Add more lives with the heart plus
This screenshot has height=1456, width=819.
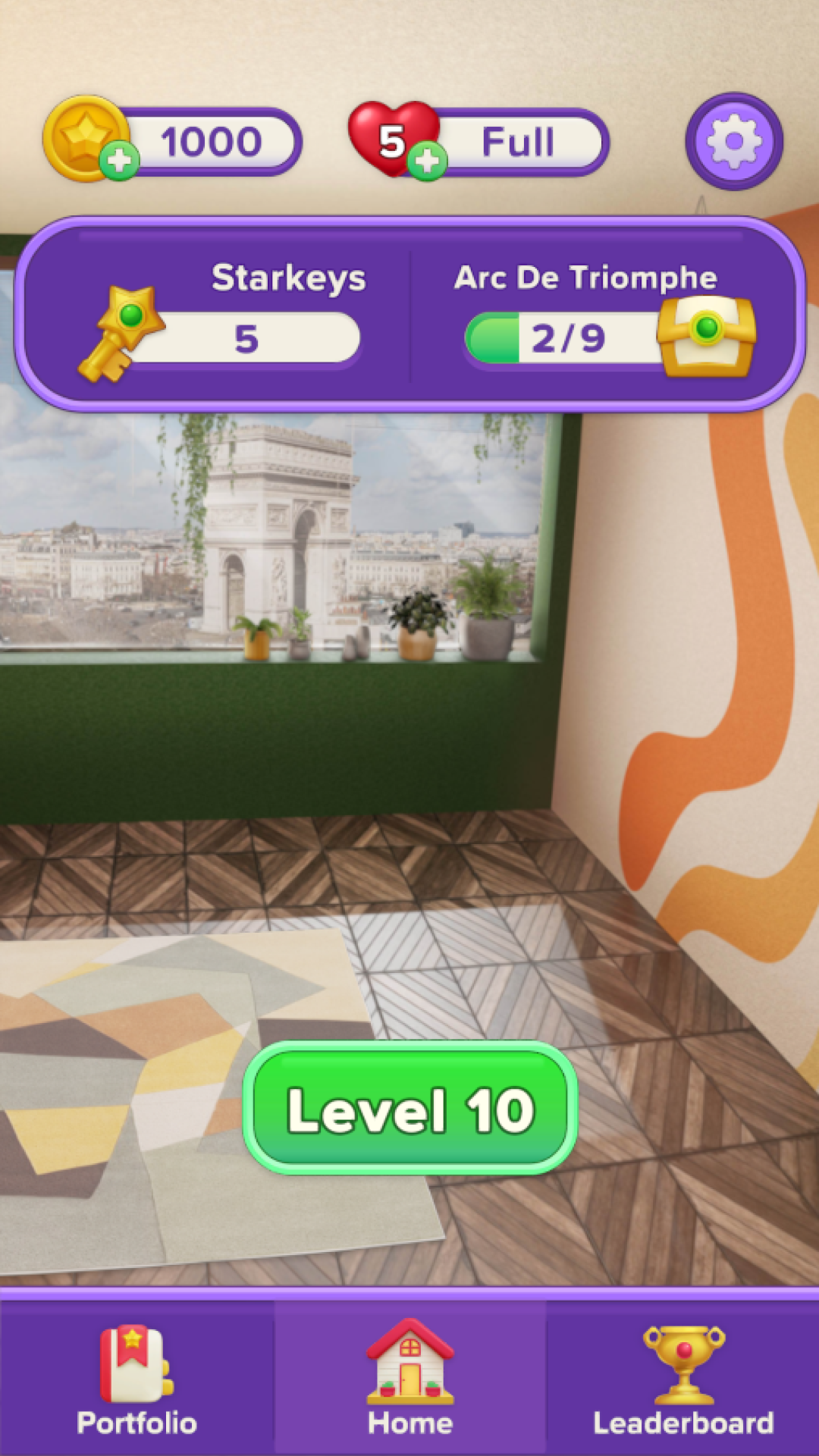(428, 160)
